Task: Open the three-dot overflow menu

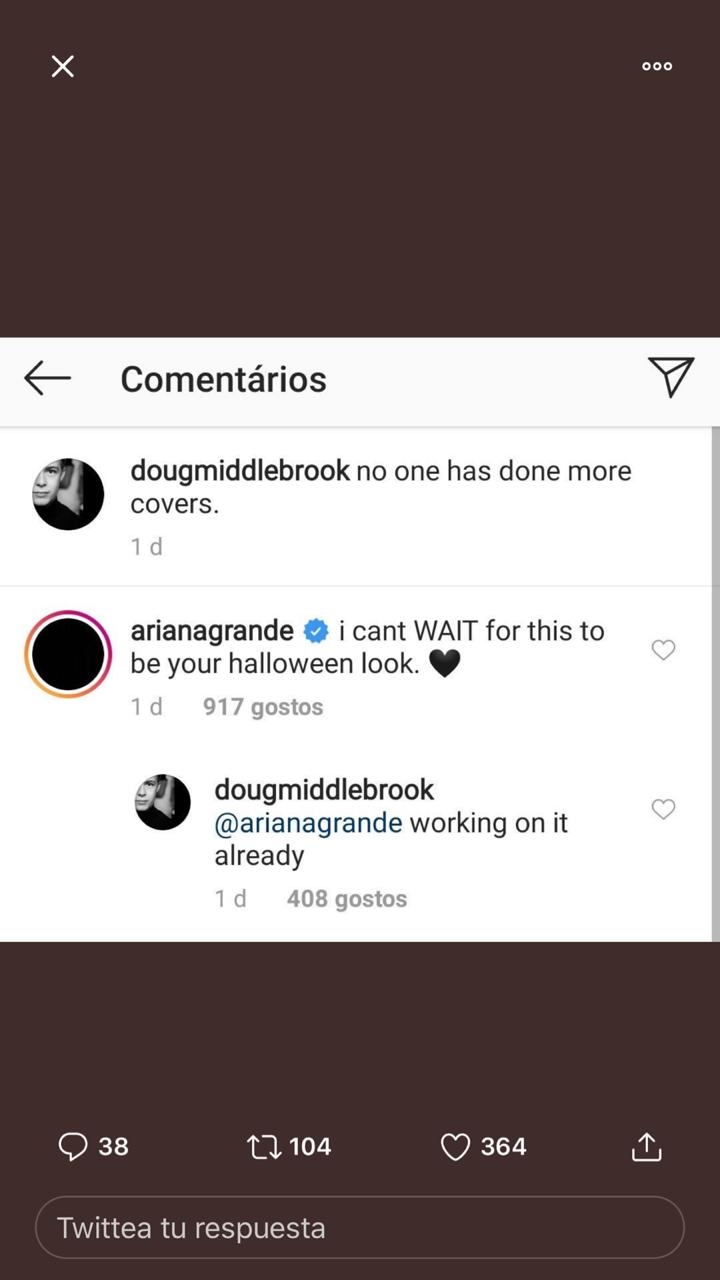Action: pyautogui.click(x=657, y=67)
